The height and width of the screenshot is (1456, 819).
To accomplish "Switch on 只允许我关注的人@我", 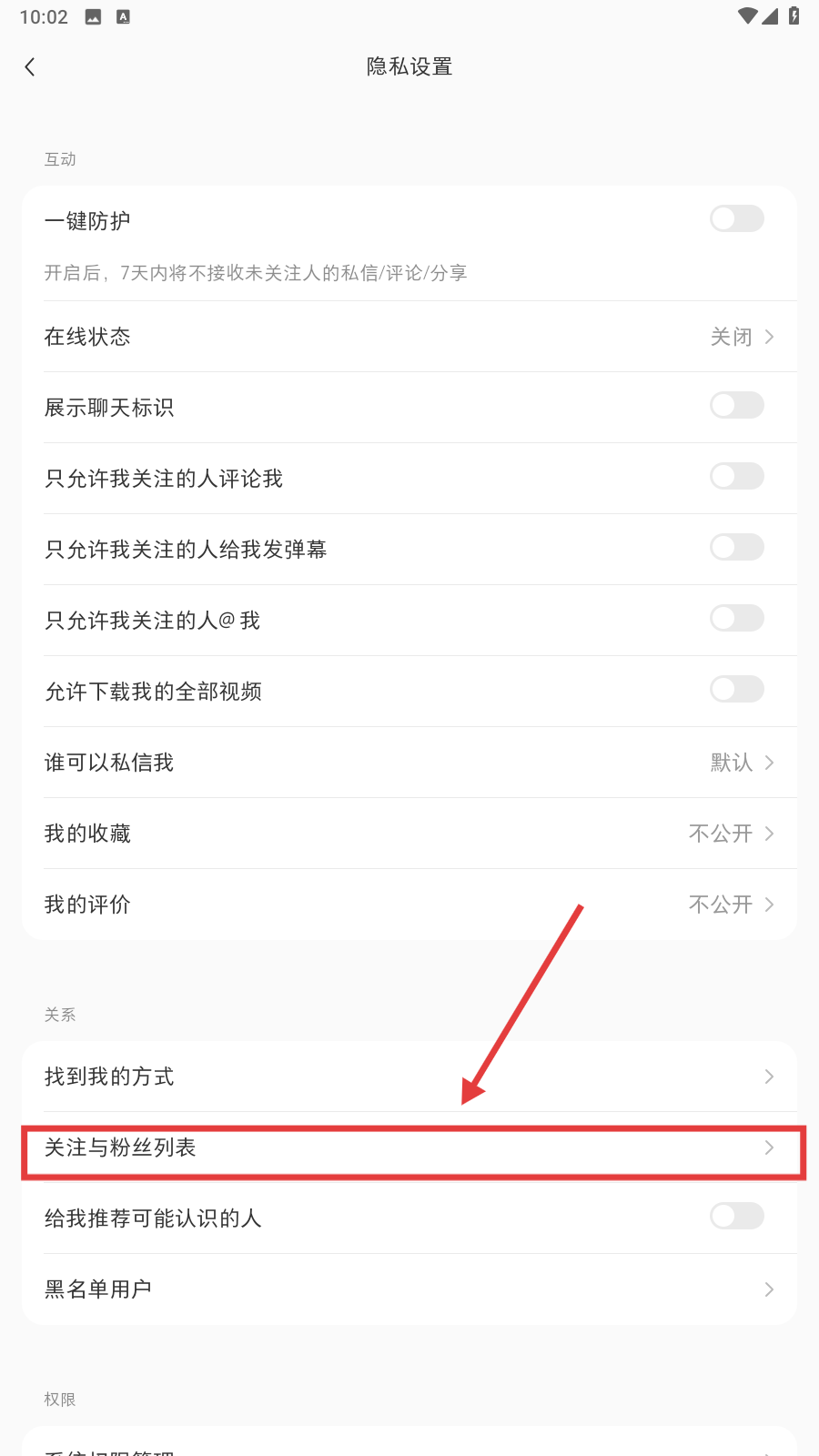I will [736, 619].
